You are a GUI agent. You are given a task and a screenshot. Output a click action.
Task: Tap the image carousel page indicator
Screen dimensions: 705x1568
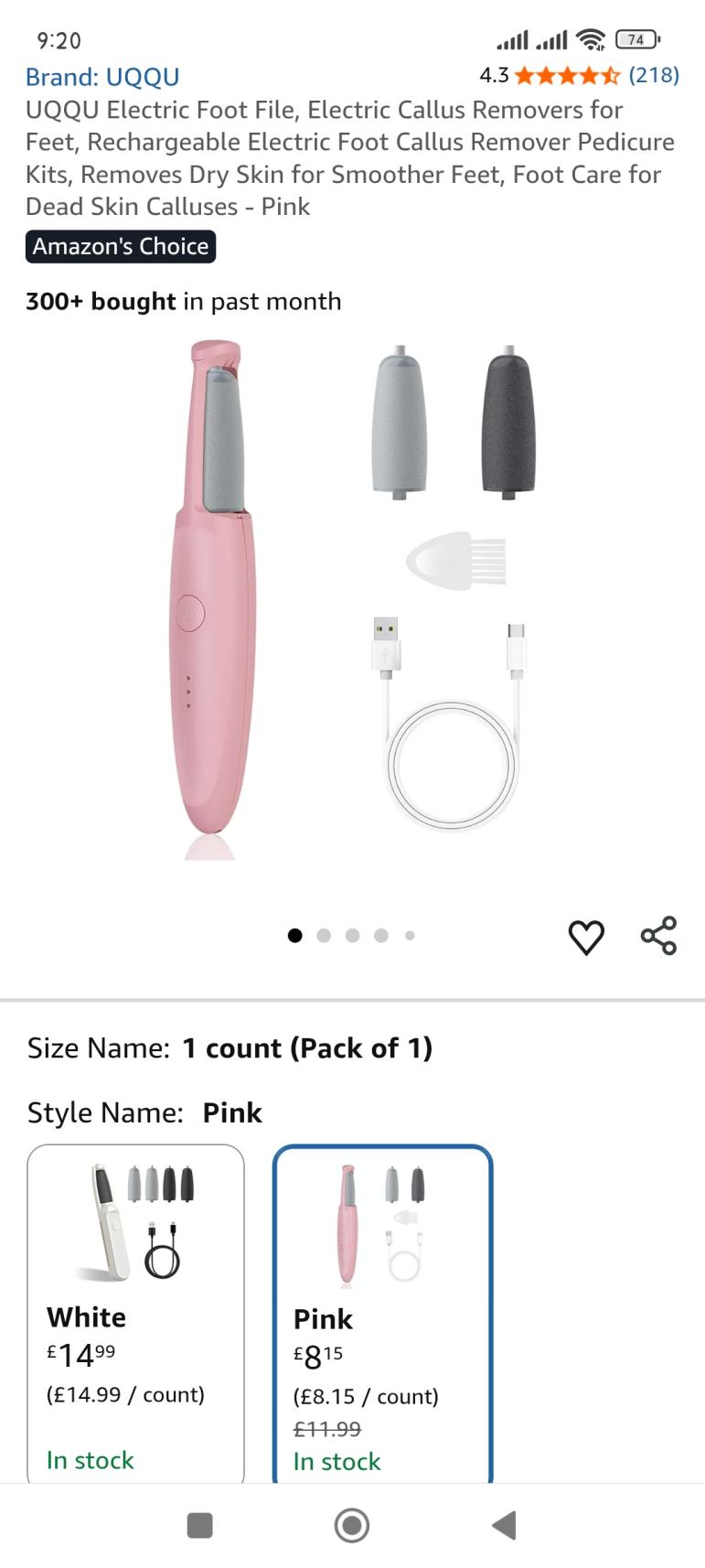pos(351,935)
